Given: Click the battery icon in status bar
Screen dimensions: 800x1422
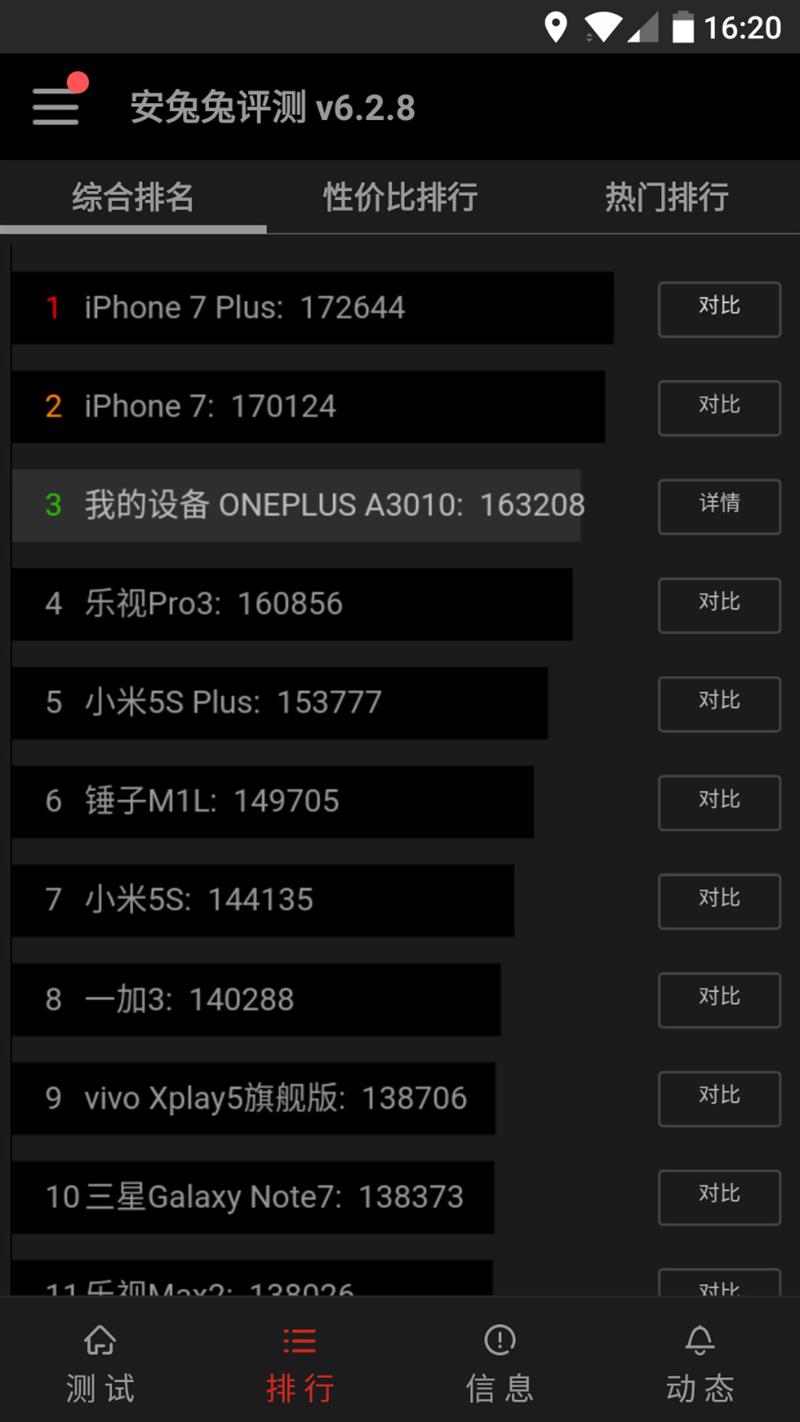Looking at the screenshot, I should (686, 27).
